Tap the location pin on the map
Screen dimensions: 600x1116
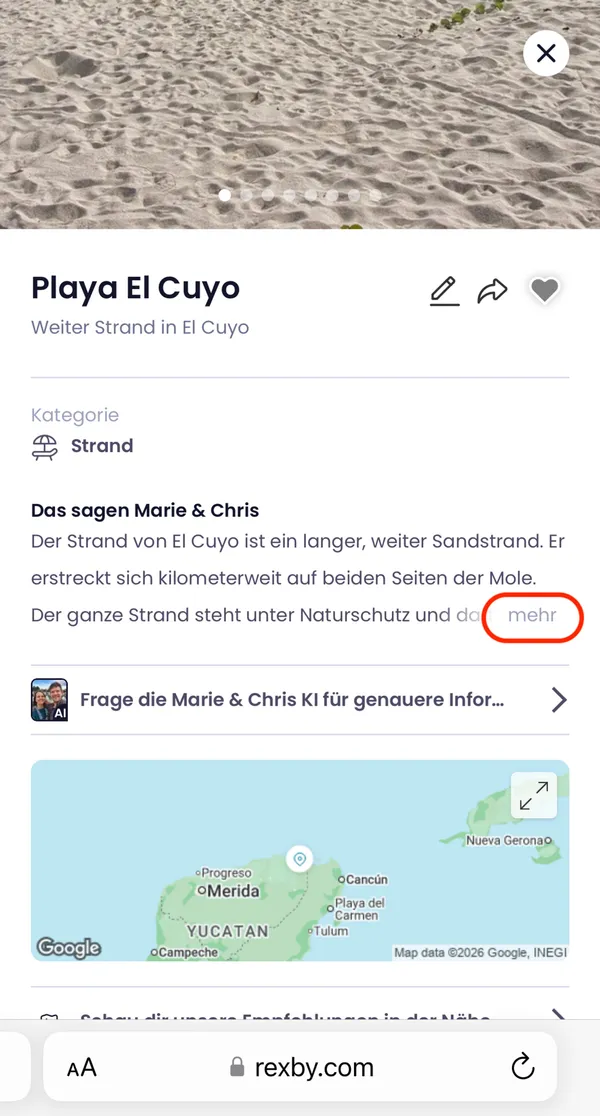pos(298,858)
